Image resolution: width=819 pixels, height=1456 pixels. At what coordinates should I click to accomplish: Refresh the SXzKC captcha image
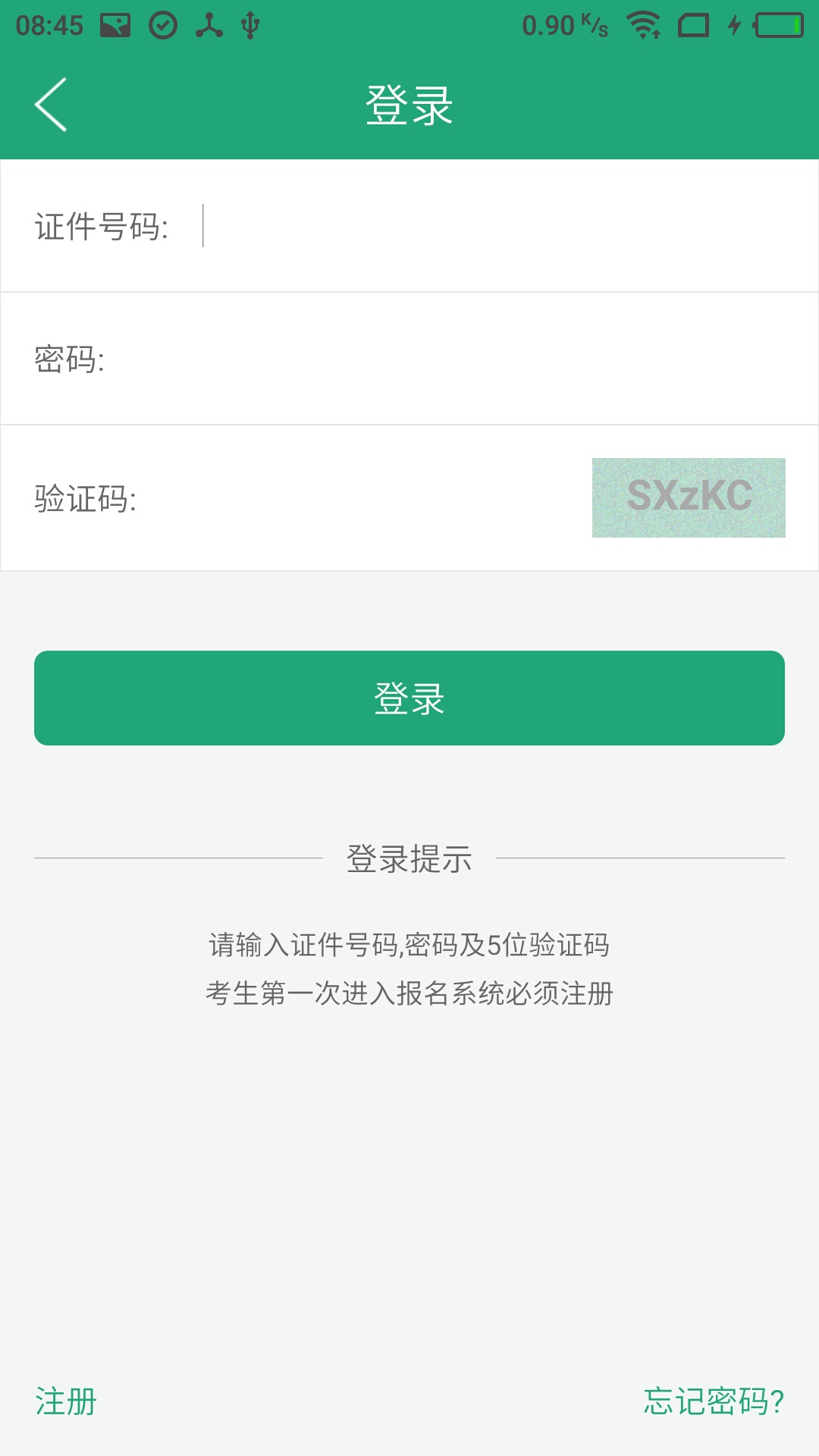coord(689,497)
